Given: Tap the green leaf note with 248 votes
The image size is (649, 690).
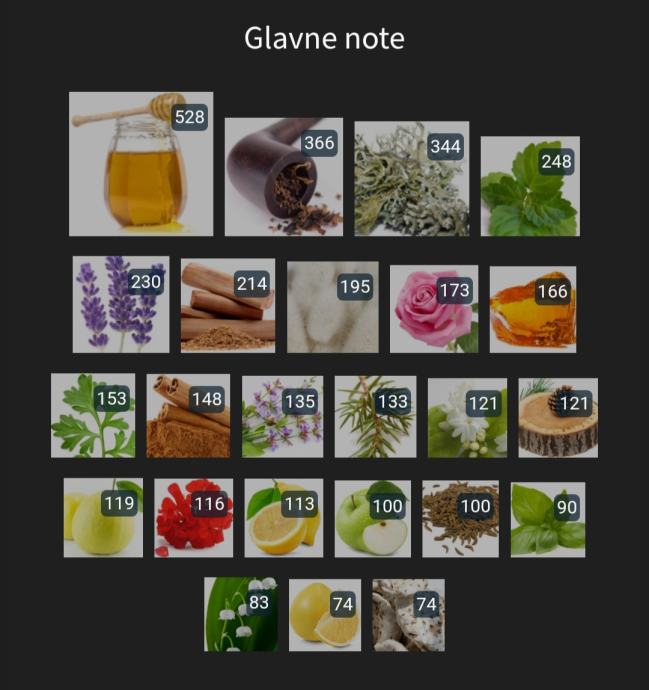Looking at the screenshot, I should [529, 186].
